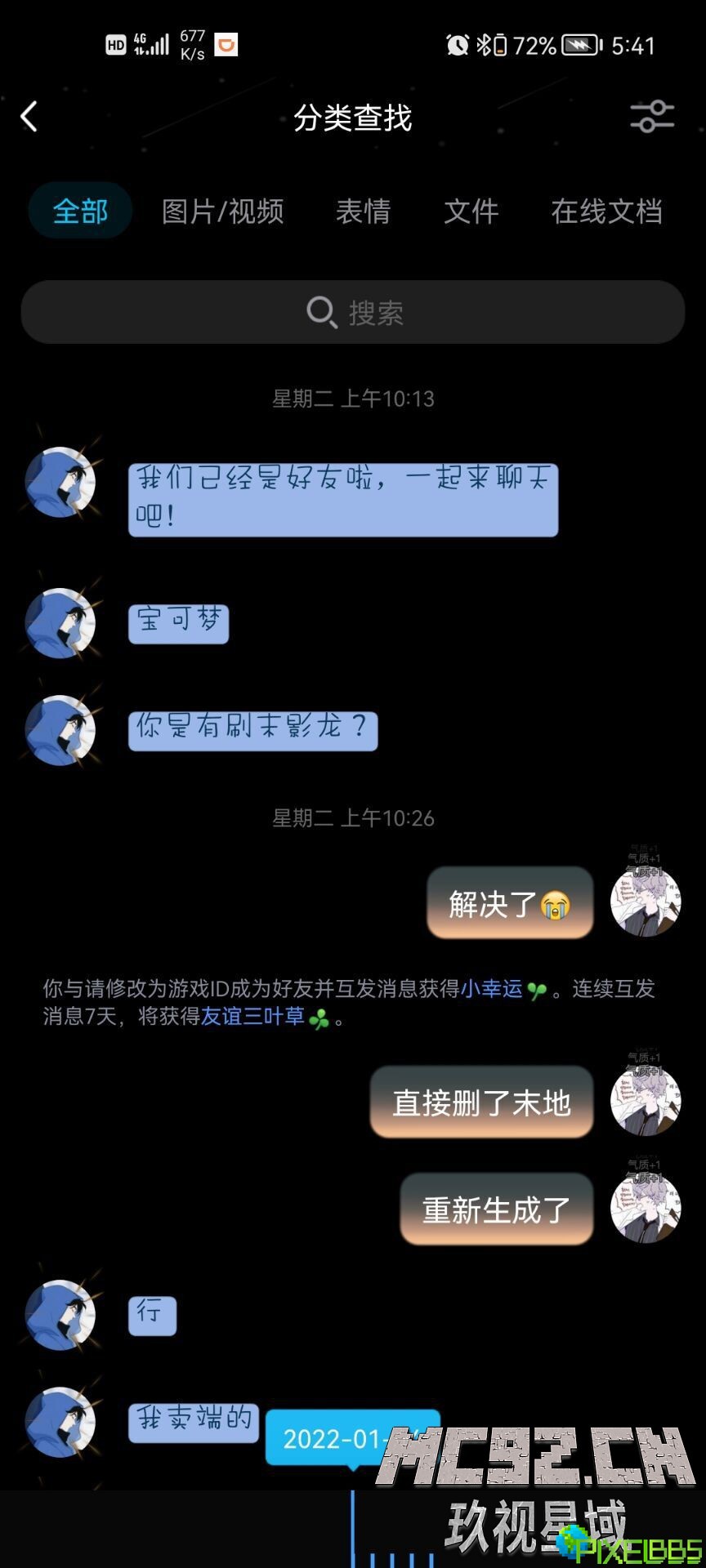Screen dimensions: 706x1568
Task: Open the filter settings icon
Action: (651, 117)
